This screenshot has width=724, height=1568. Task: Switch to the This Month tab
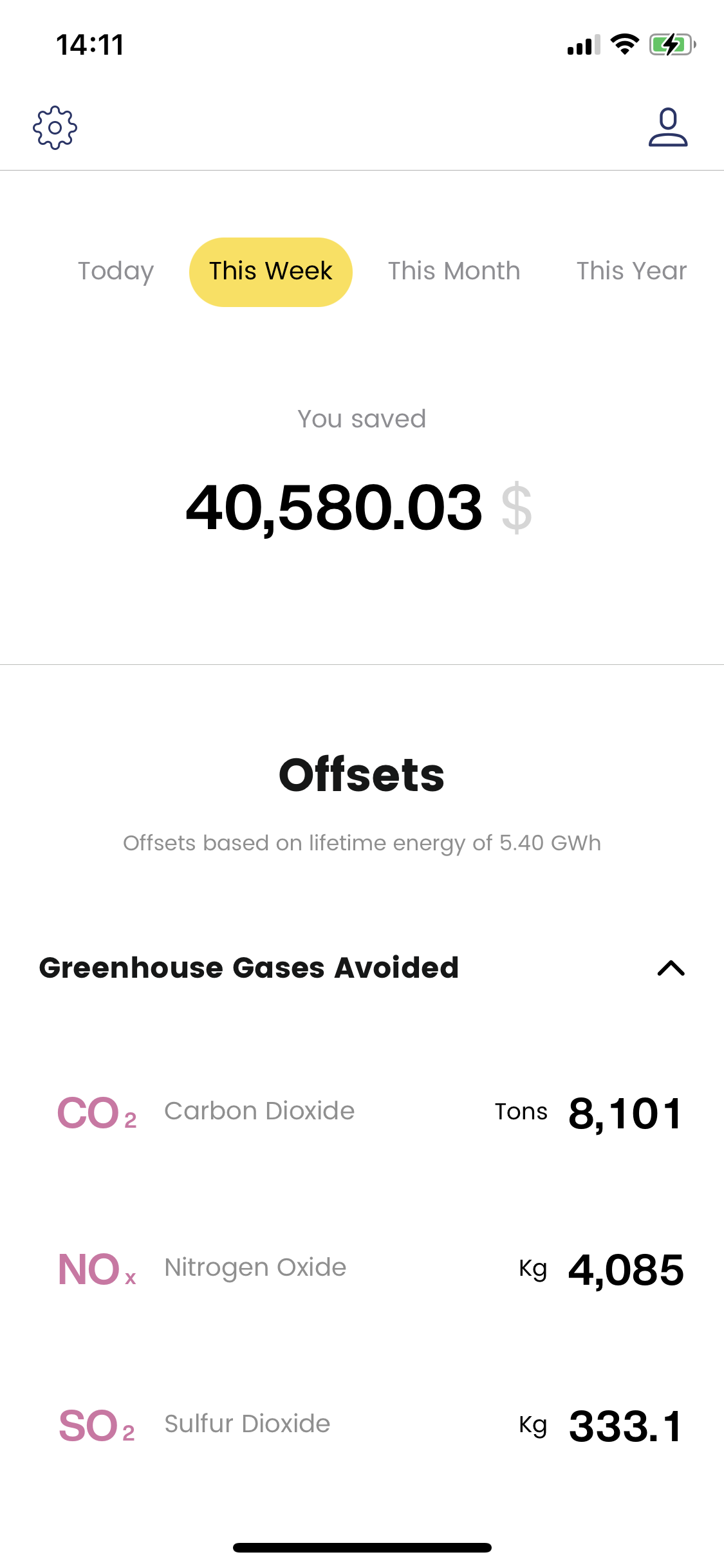(454, 272)
